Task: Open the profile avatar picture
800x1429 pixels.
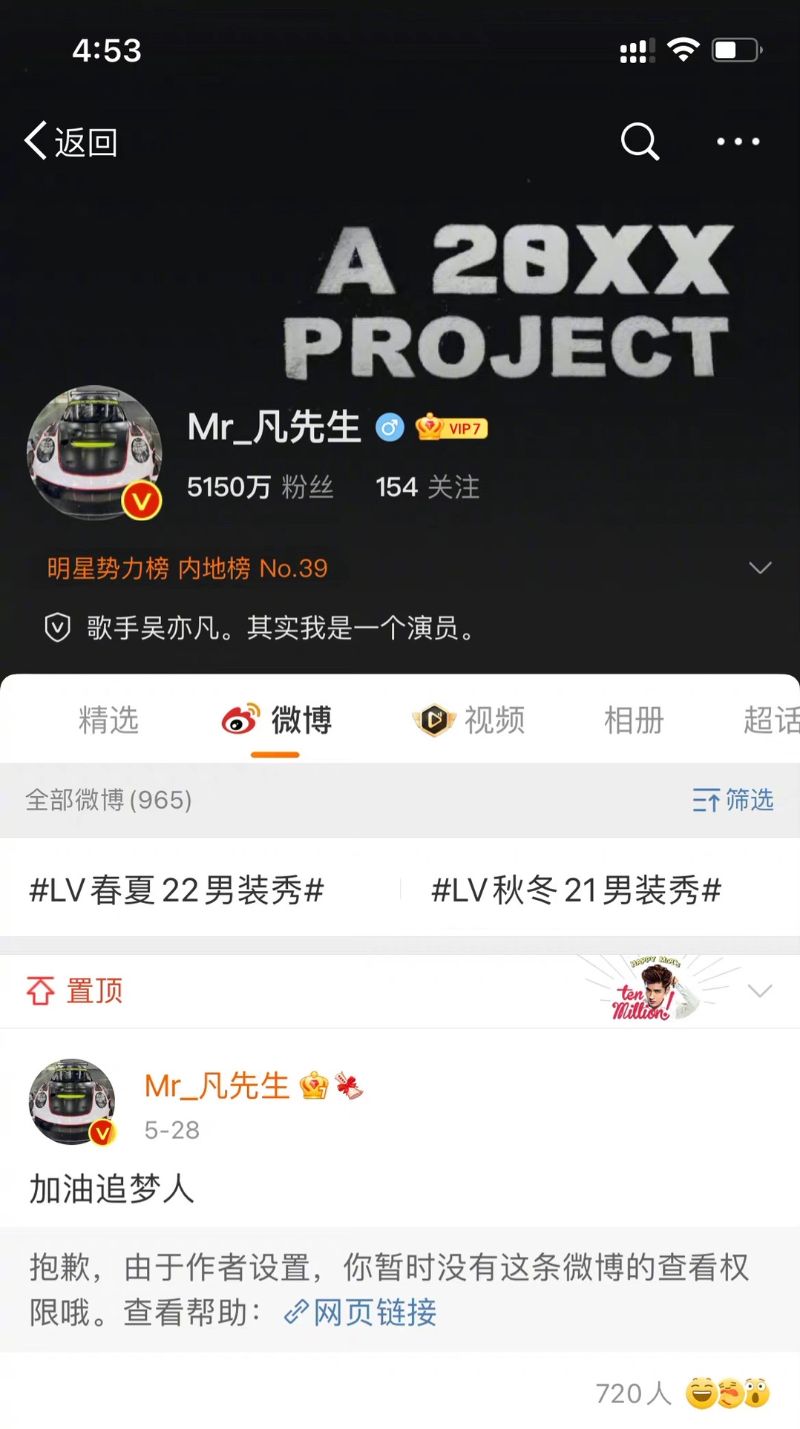Action: (94, 452)
